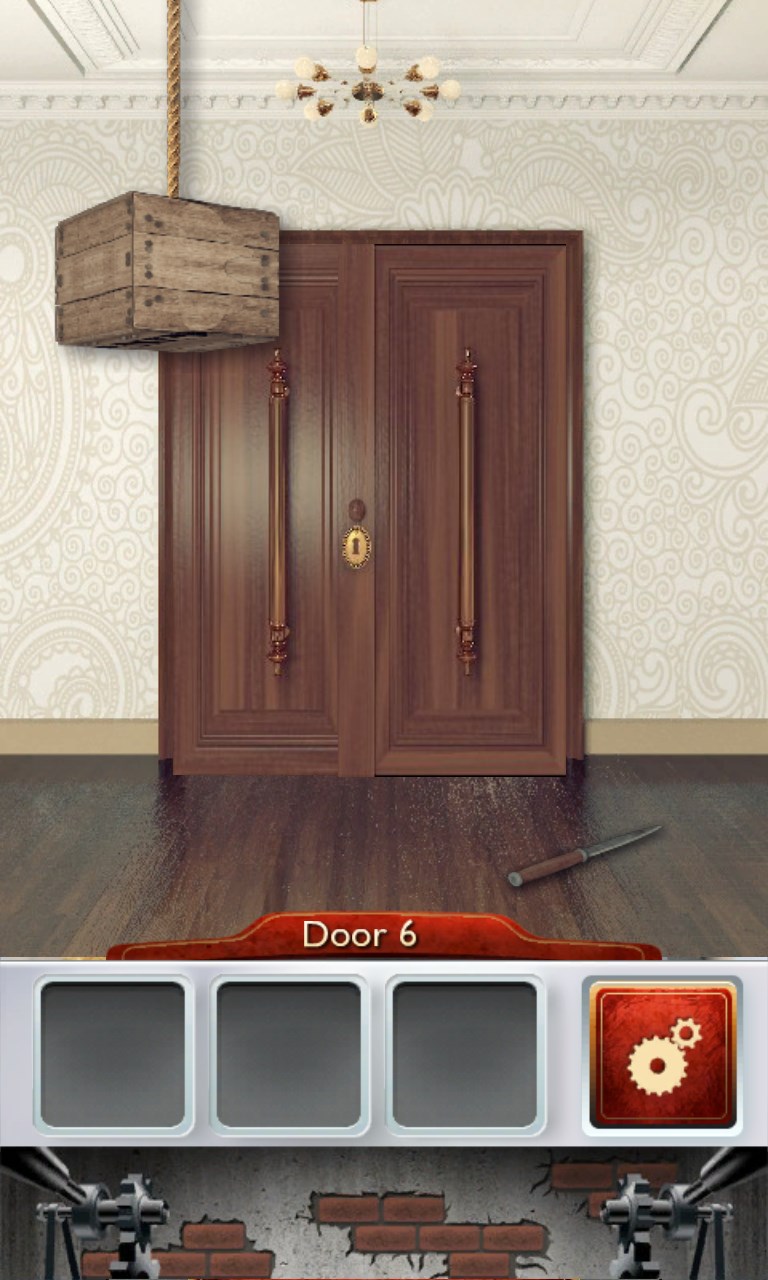Open the gear settings button
The height and width of the screenshot is (1280, 768).
662,1056
